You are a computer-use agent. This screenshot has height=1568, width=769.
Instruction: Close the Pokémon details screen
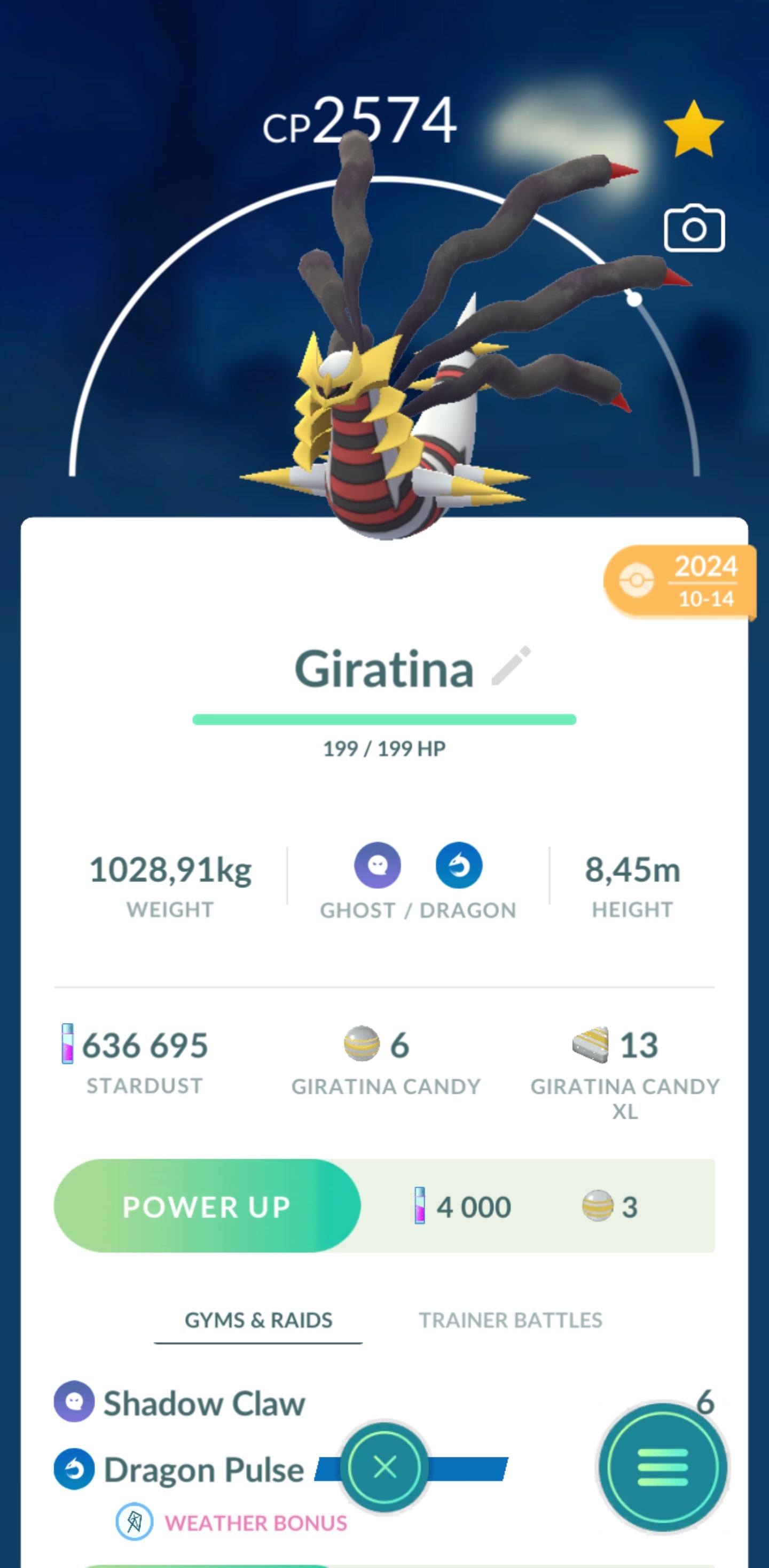tap(384, 1467)
